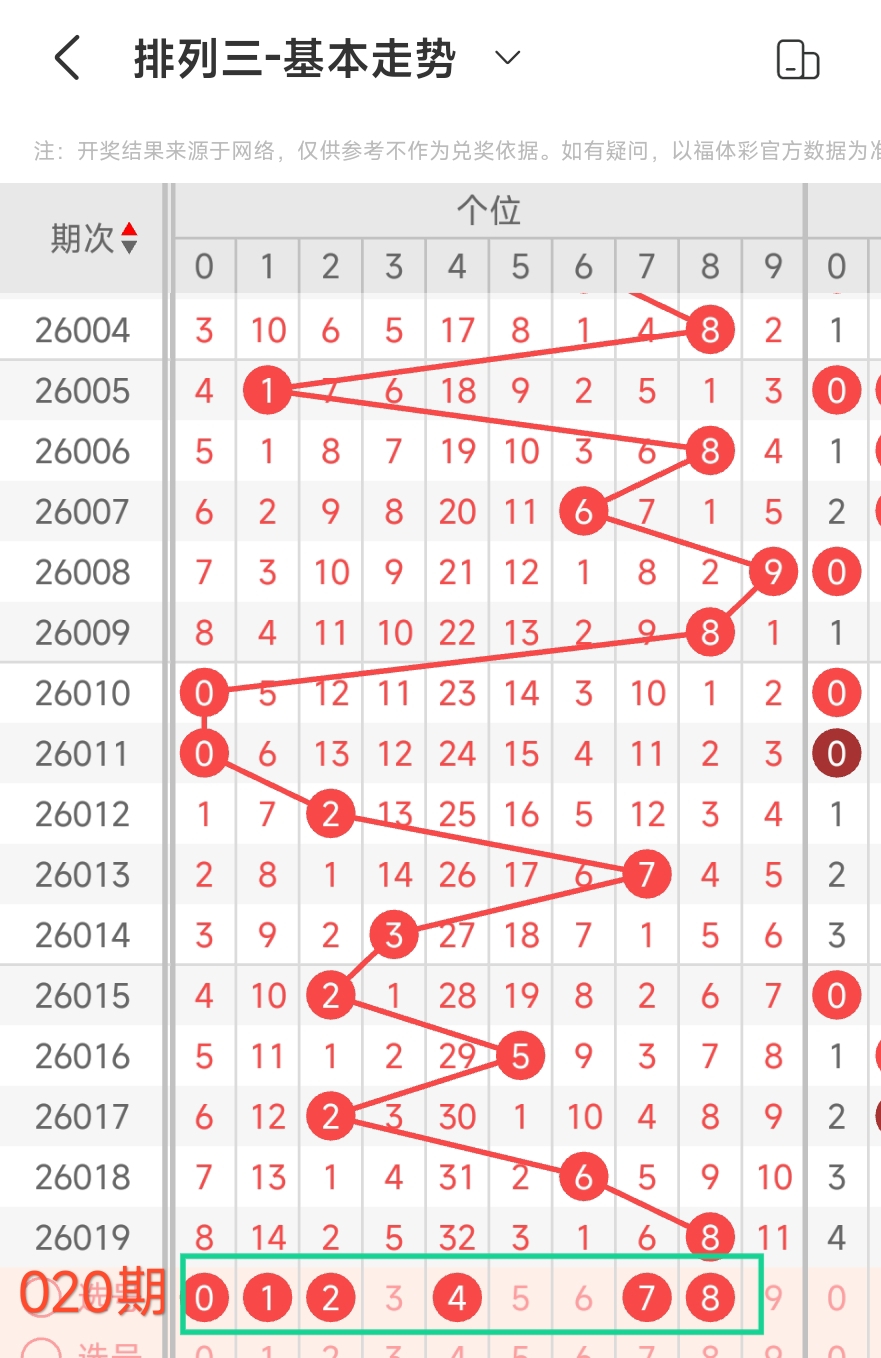Image resolution: width=881 pixels, height=1358 pixels.
Task: Select number 5 in the 个位 pick row
Action: 520,1299
